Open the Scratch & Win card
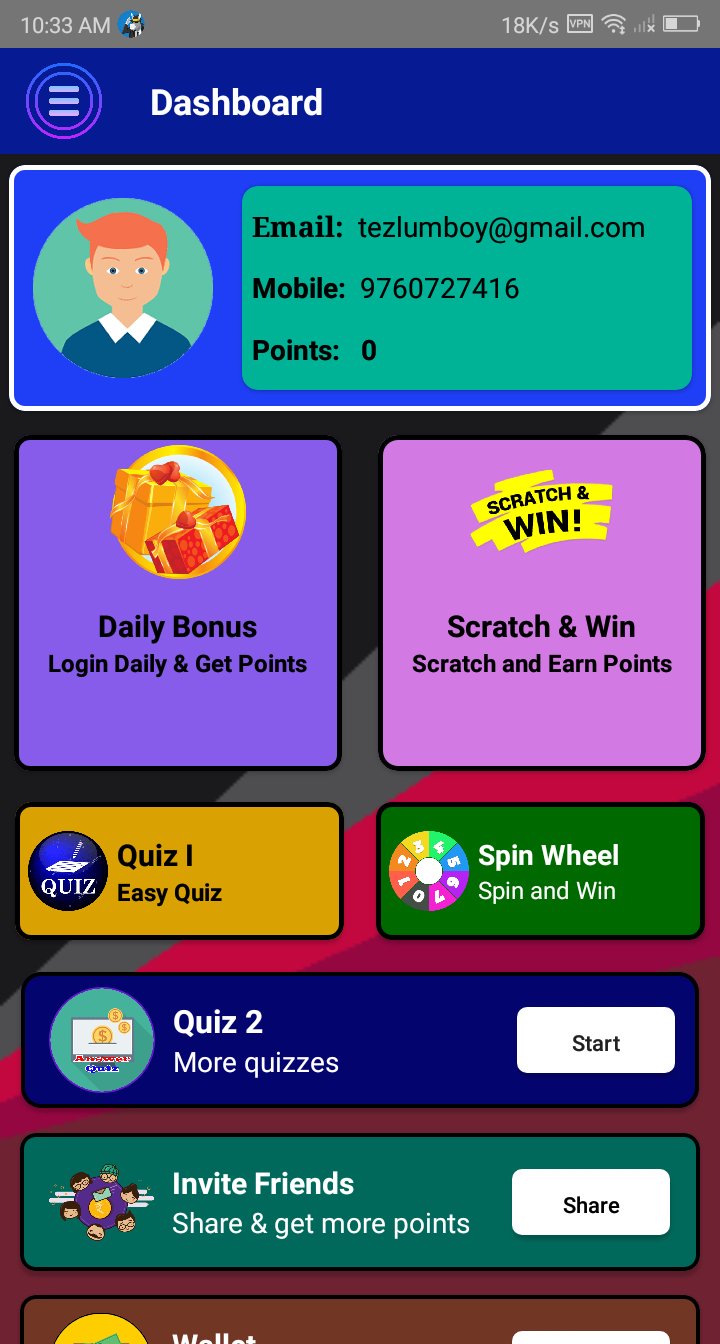720x1344 pixels. coord(541,603)
